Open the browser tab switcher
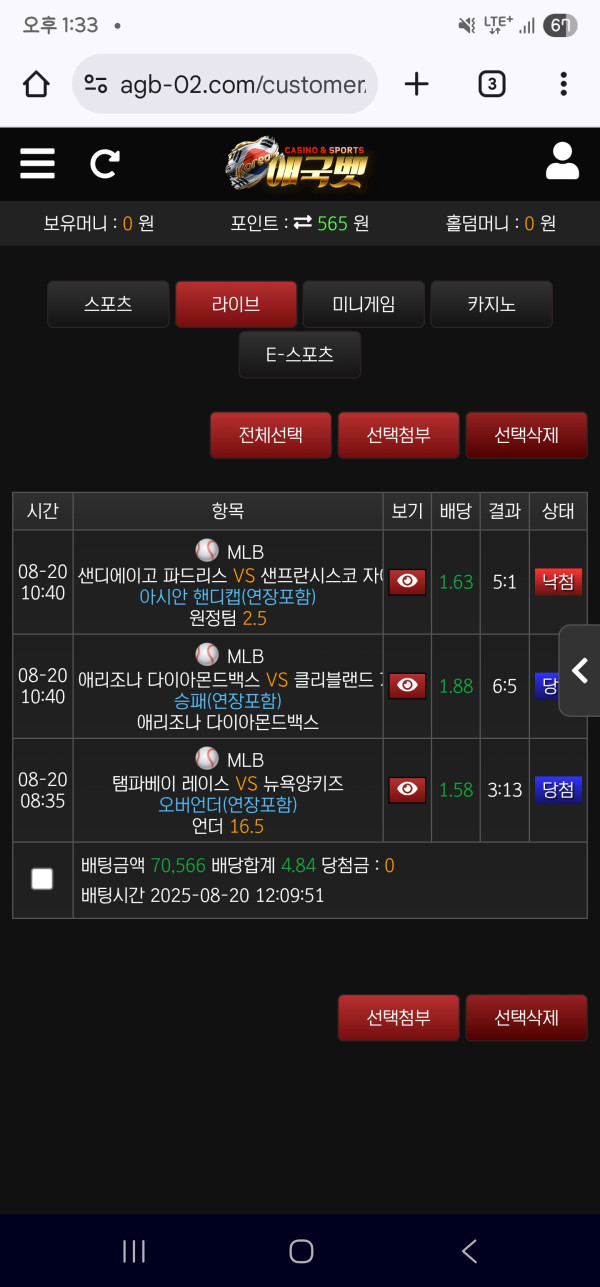 coord(490,85)
